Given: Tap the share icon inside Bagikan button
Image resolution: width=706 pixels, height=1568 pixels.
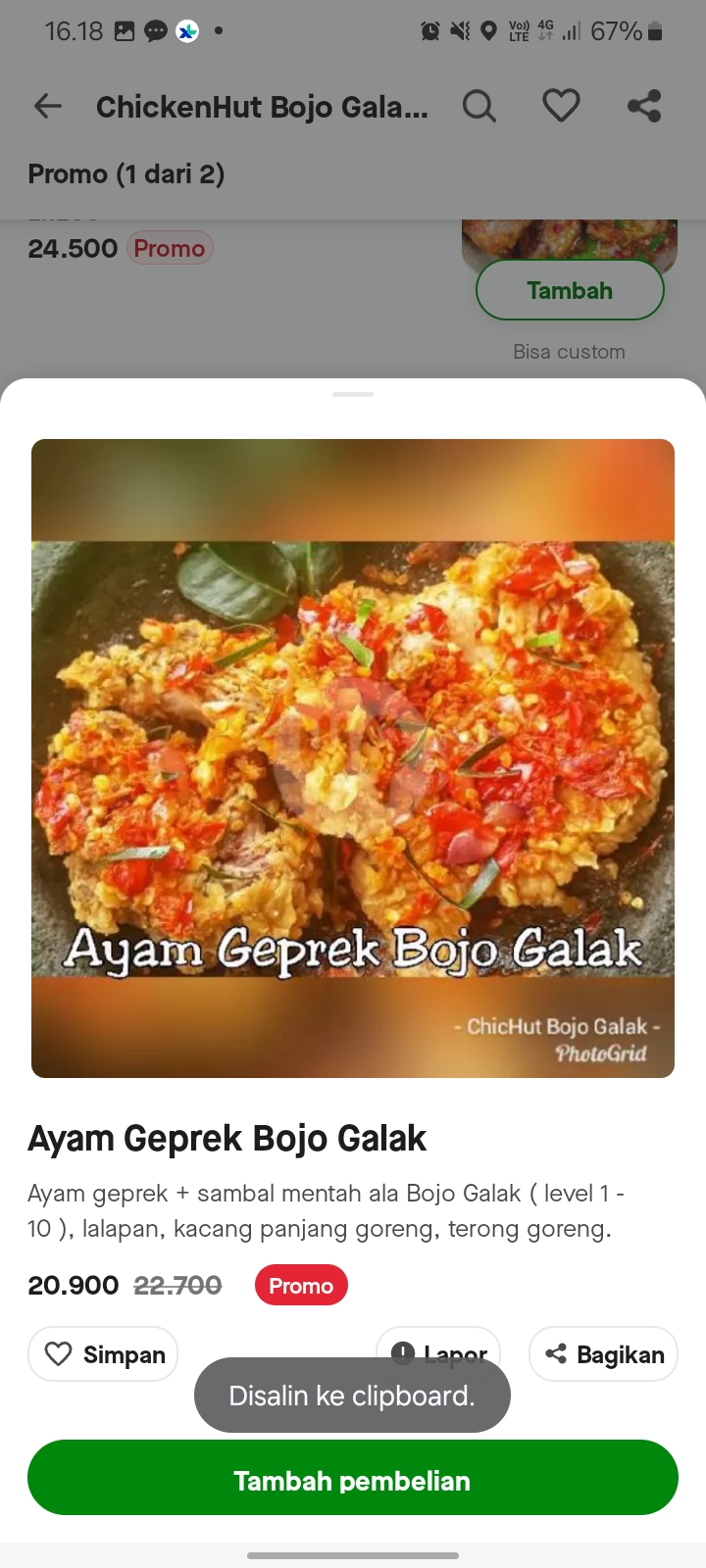Looking at the screenshot, I should click(x=556, y=1353).
